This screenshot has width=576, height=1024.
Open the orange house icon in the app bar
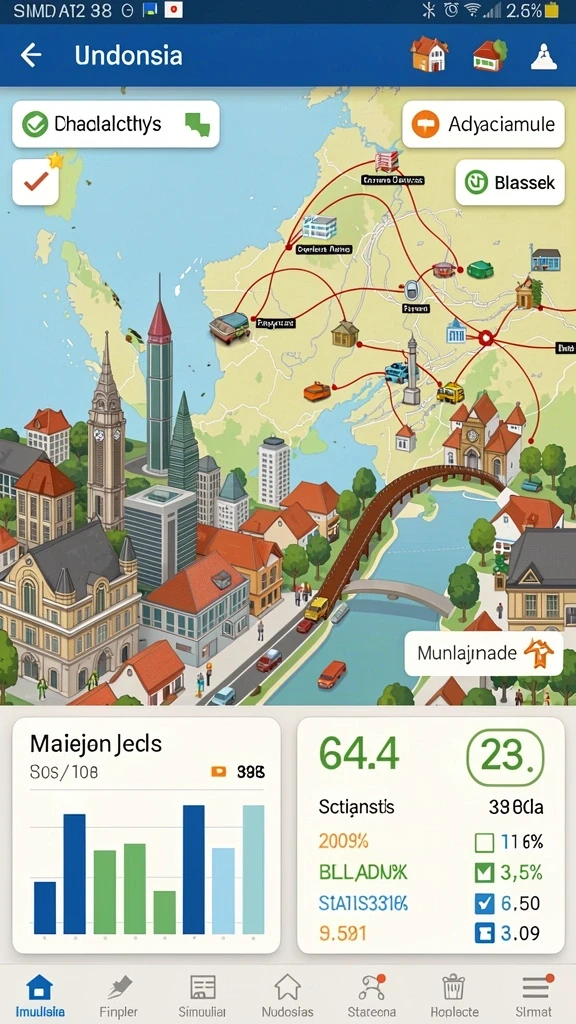pos(430,54)
